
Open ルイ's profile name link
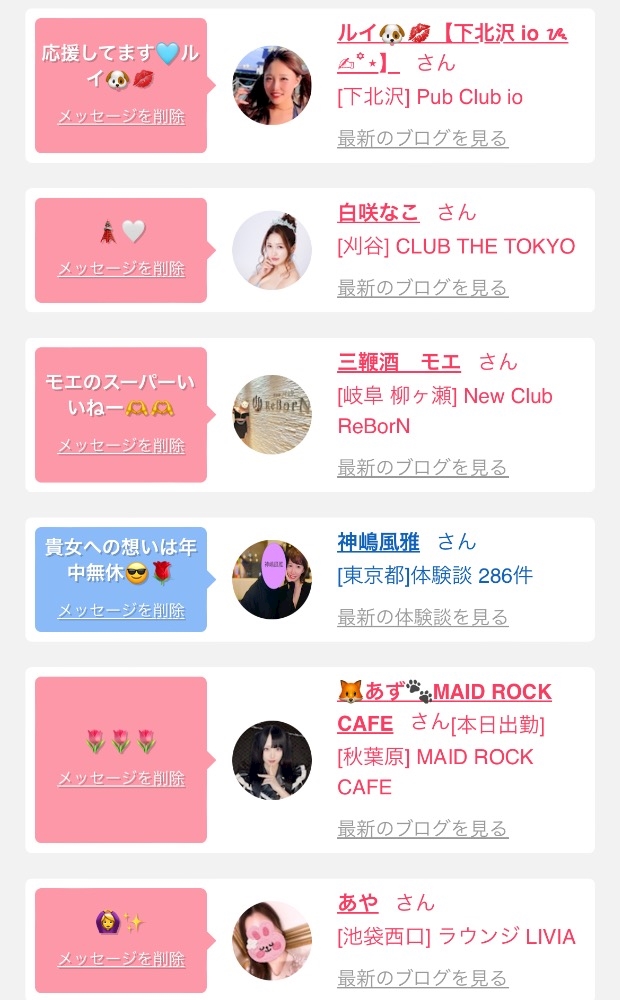[x=452, y=48]
